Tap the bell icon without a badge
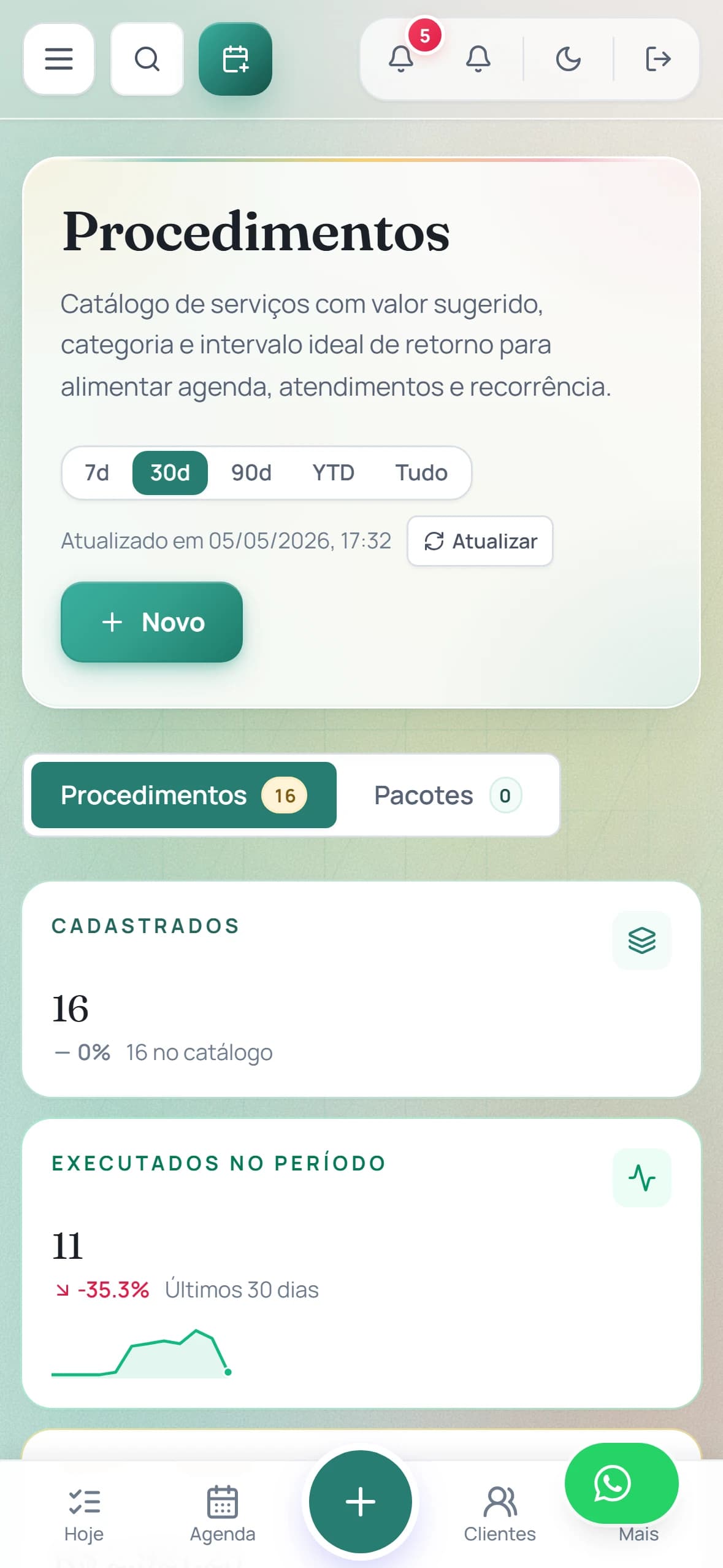This screenshot has height=1568, width=723. (x=478, y=59)
